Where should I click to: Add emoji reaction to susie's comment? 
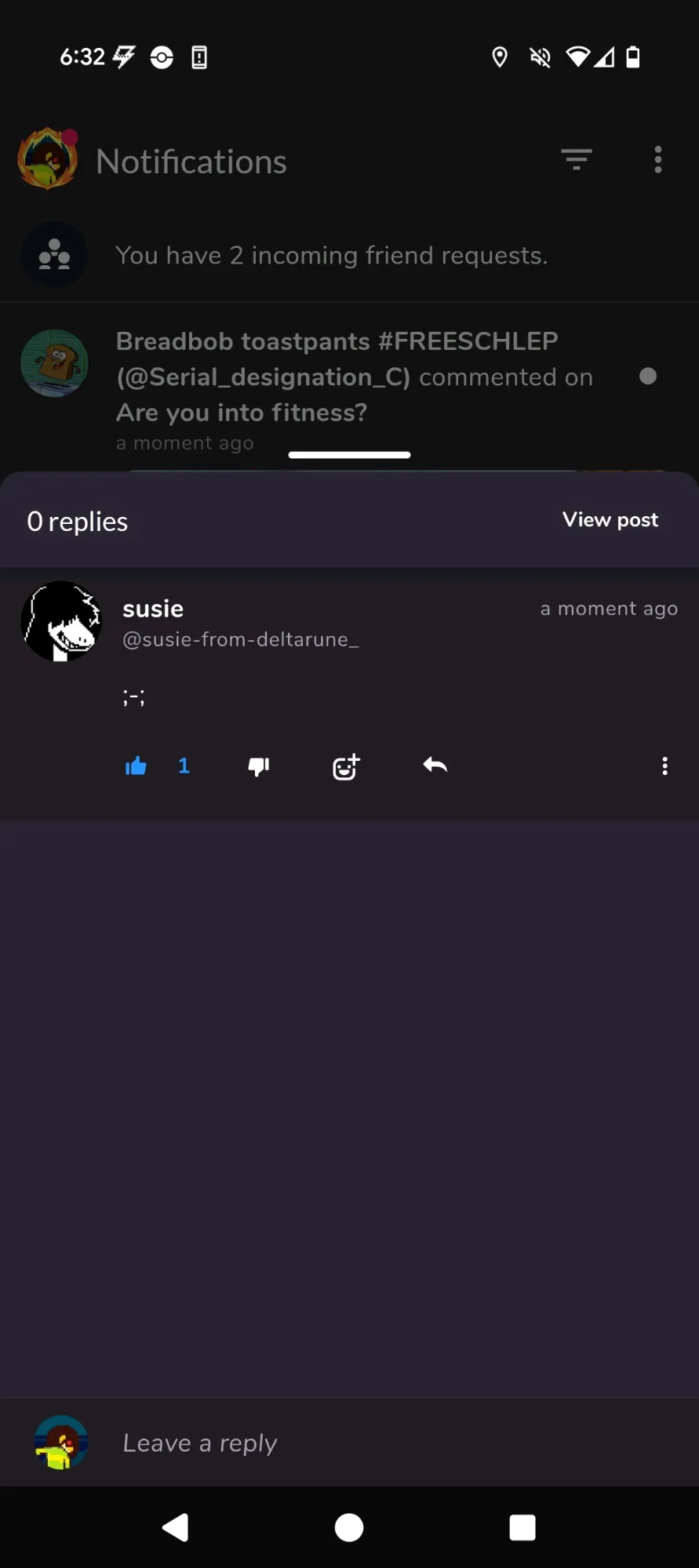(346, 766)
